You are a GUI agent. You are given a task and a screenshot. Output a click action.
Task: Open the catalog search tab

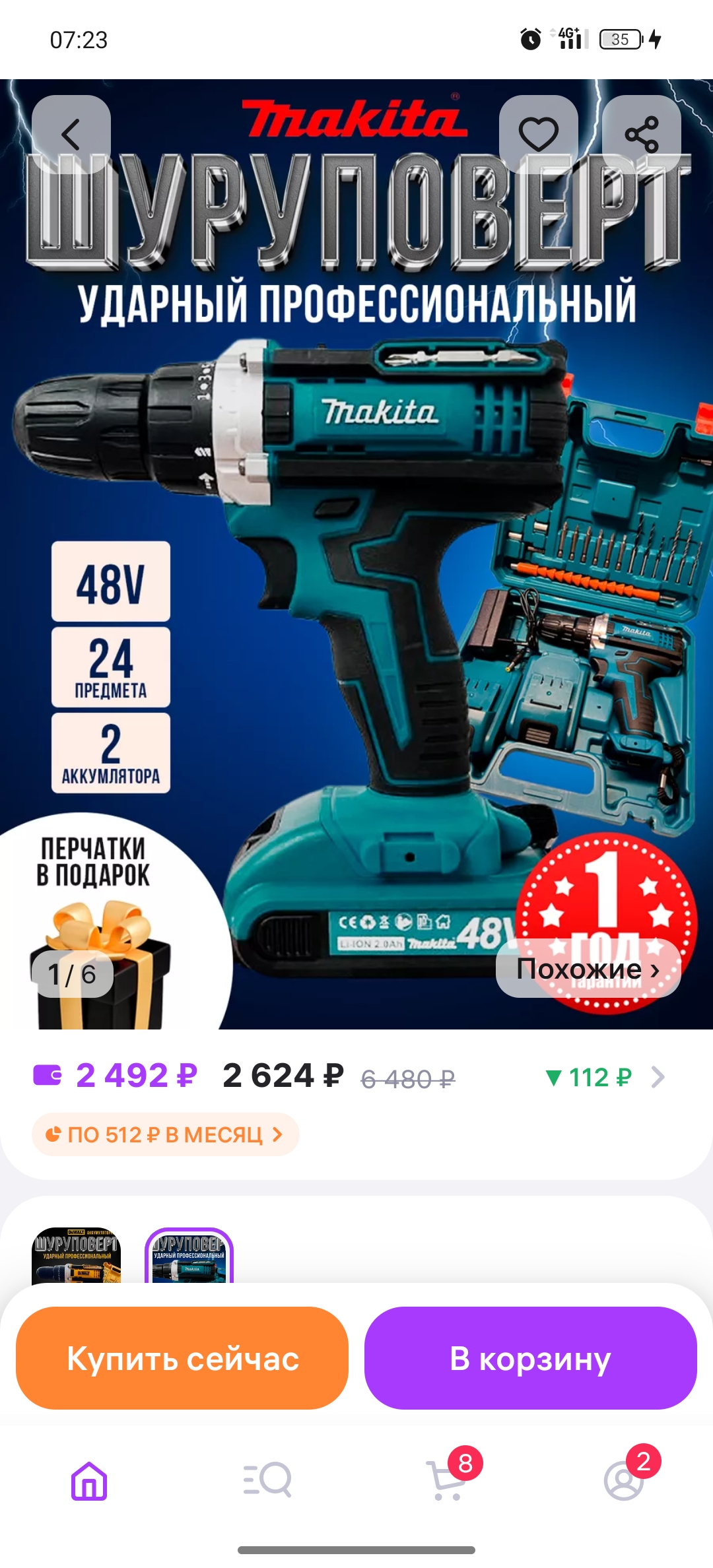pos(267,1481)
